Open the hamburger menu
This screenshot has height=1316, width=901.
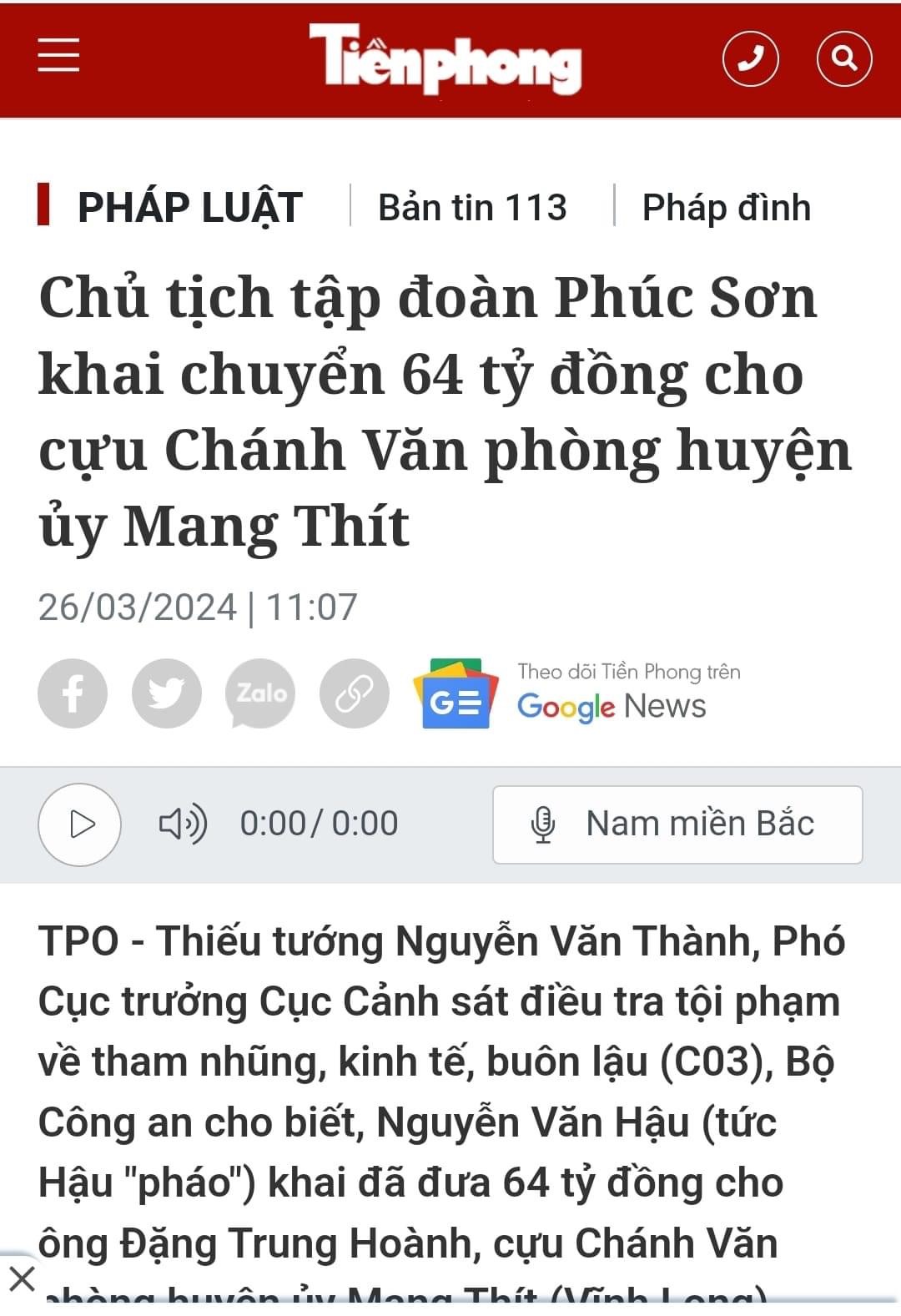(x=58, y=56)
